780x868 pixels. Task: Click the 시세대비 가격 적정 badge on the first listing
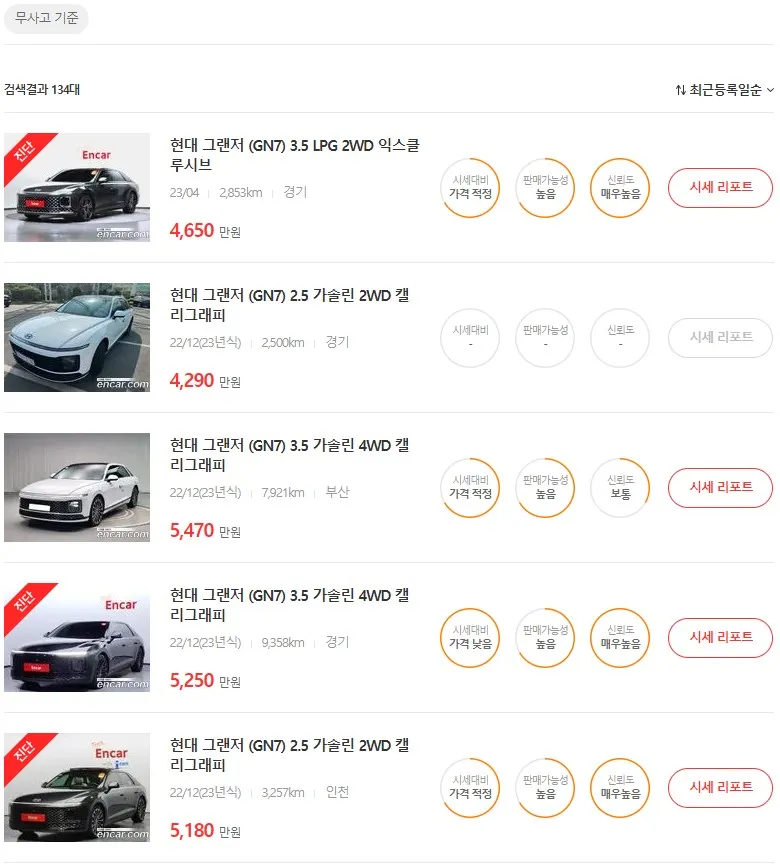pyautogui.click(x=469, y=188)
